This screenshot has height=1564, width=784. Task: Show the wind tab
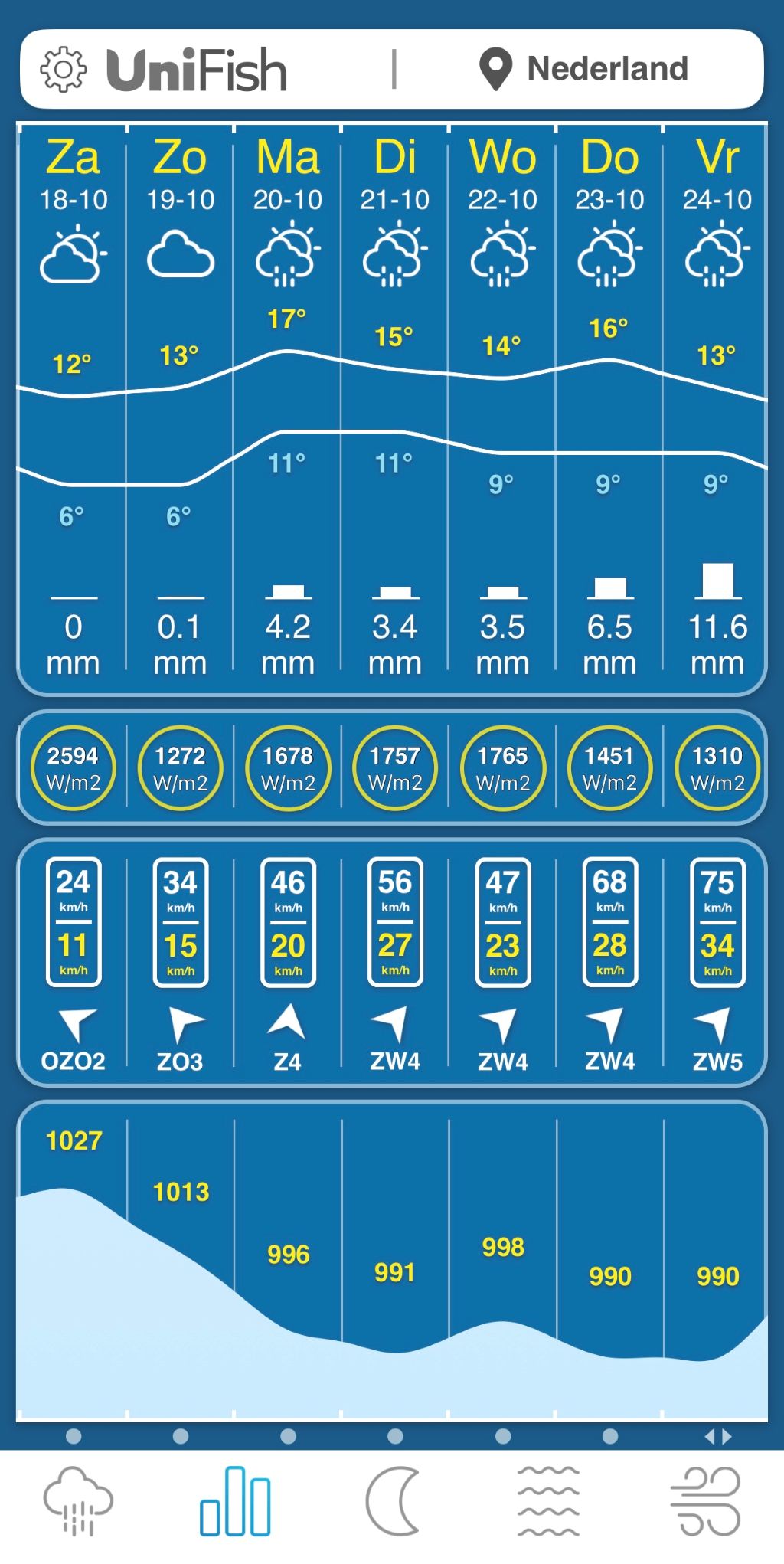tap(705, 1501)
